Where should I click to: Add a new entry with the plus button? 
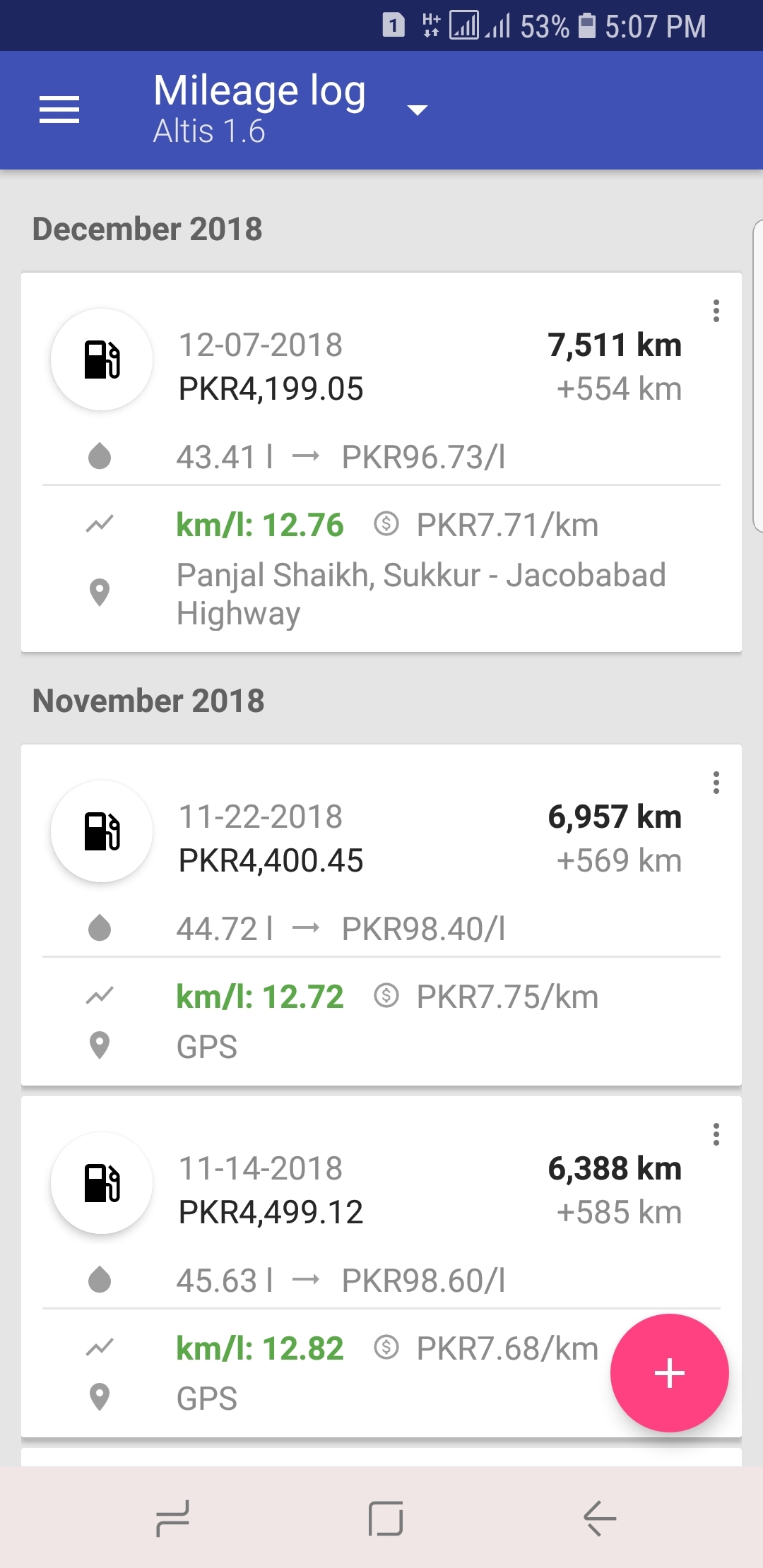(669, 1373)
